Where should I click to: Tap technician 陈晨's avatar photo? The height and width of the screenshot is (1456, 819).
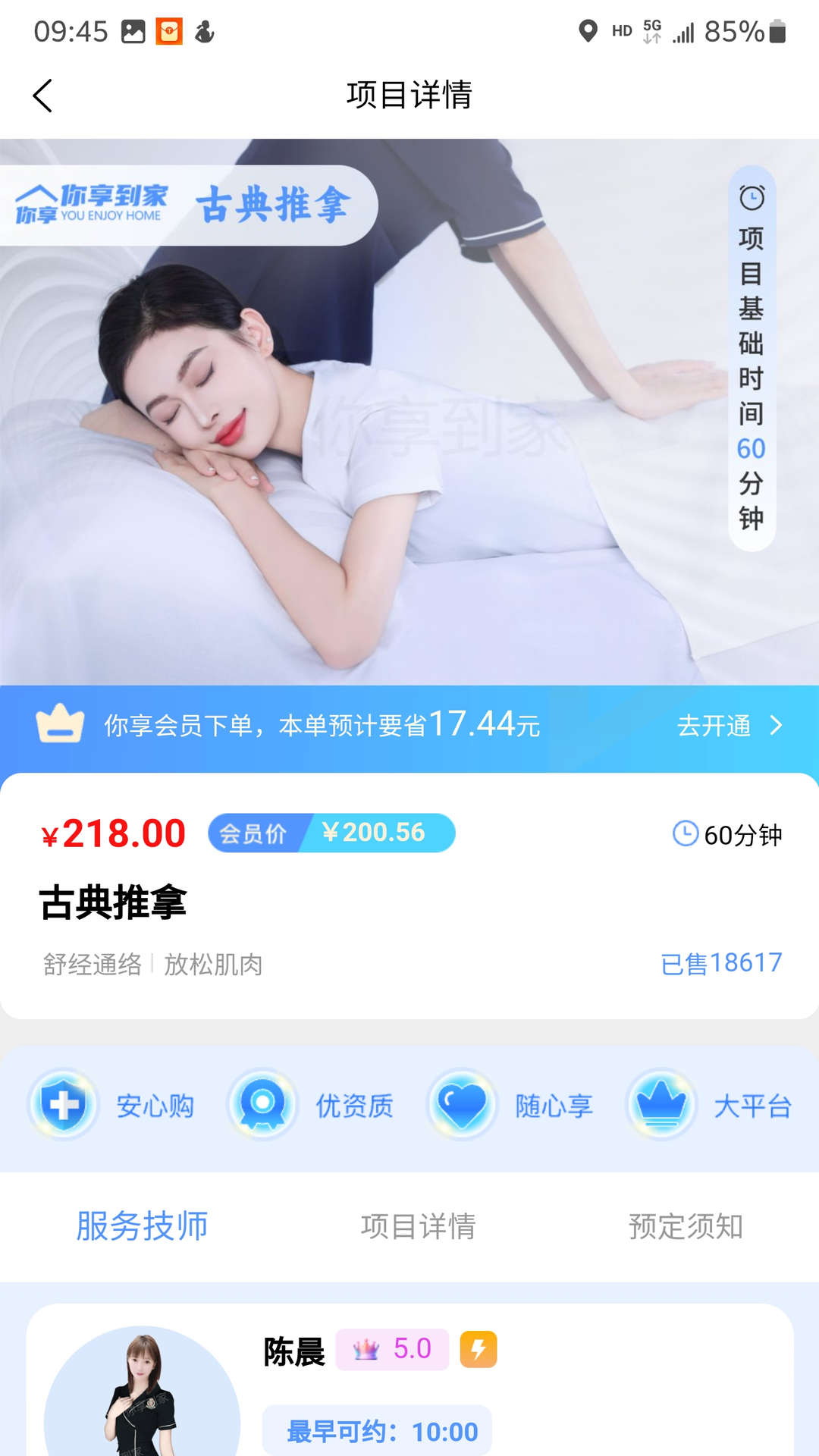pos(143,1403)
